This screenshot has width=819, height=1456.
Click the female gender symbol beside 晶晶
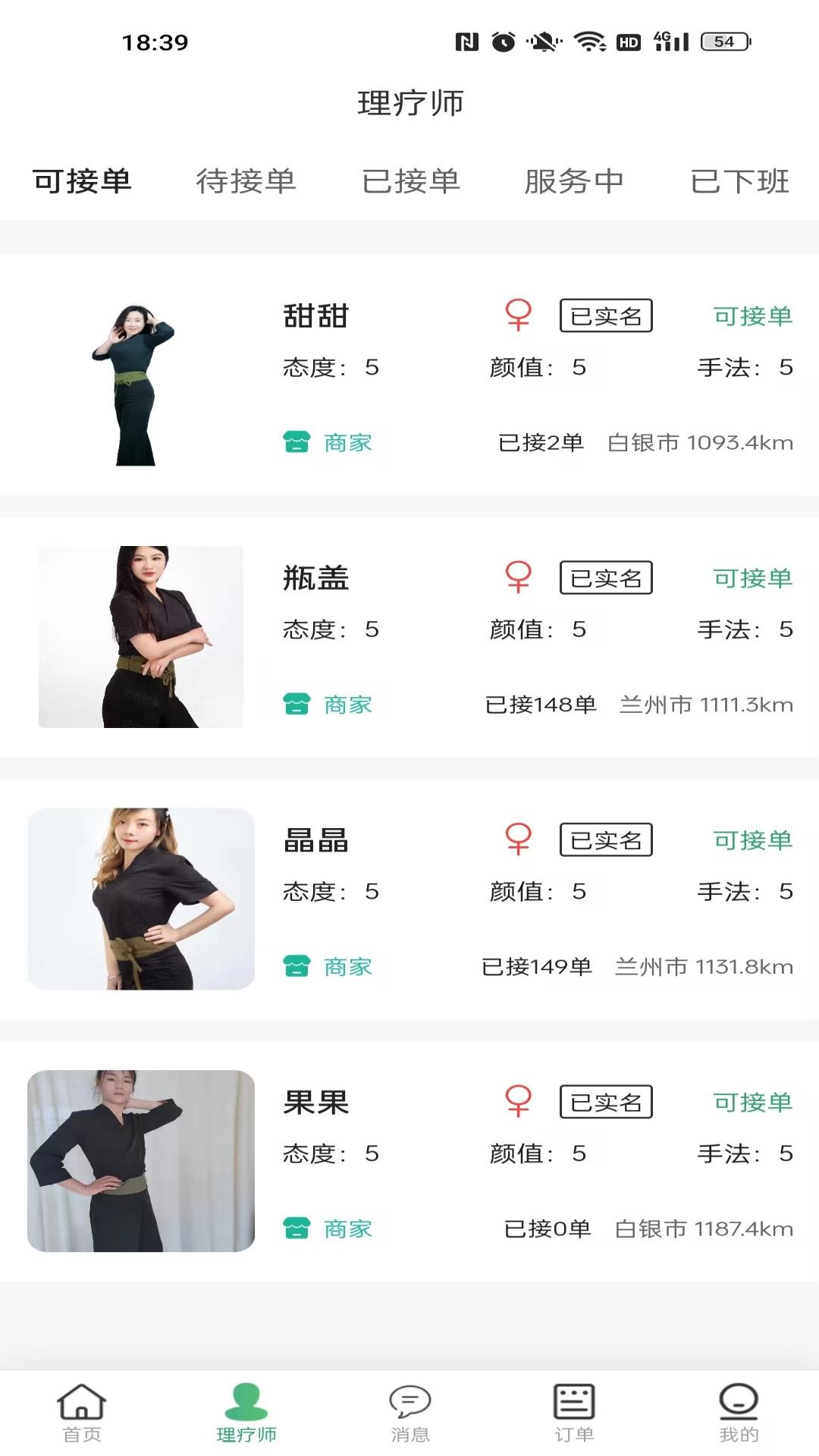pyautogui.click(x=519, y=839)
